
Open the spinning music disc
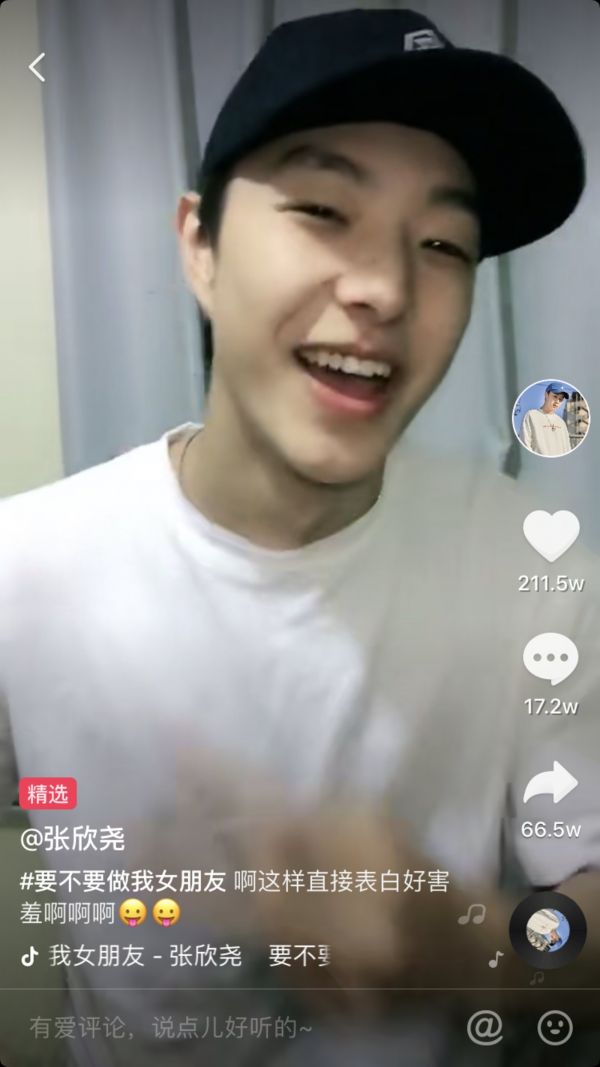pos(547,929)
